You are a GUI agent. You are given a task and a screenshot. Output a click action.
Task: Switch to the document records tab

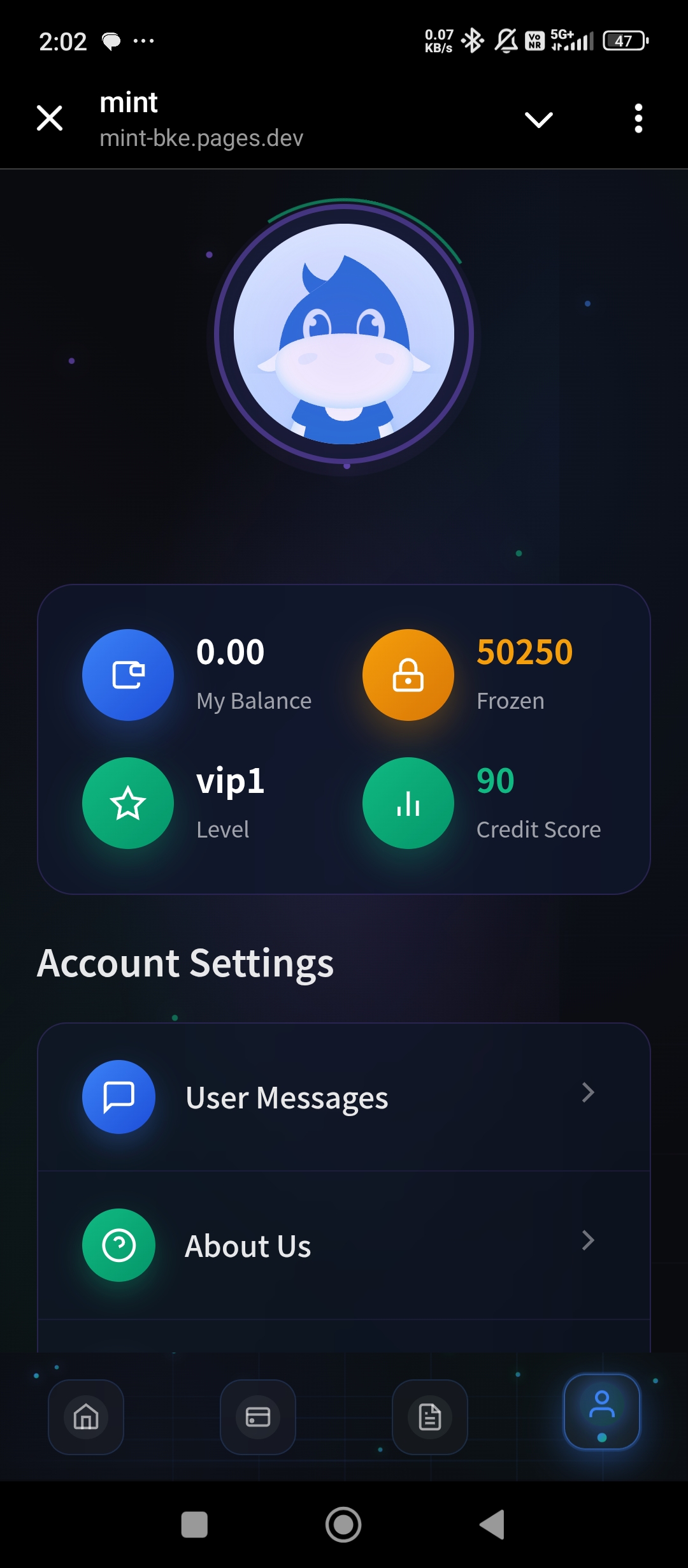click(x=430, y=1417)
